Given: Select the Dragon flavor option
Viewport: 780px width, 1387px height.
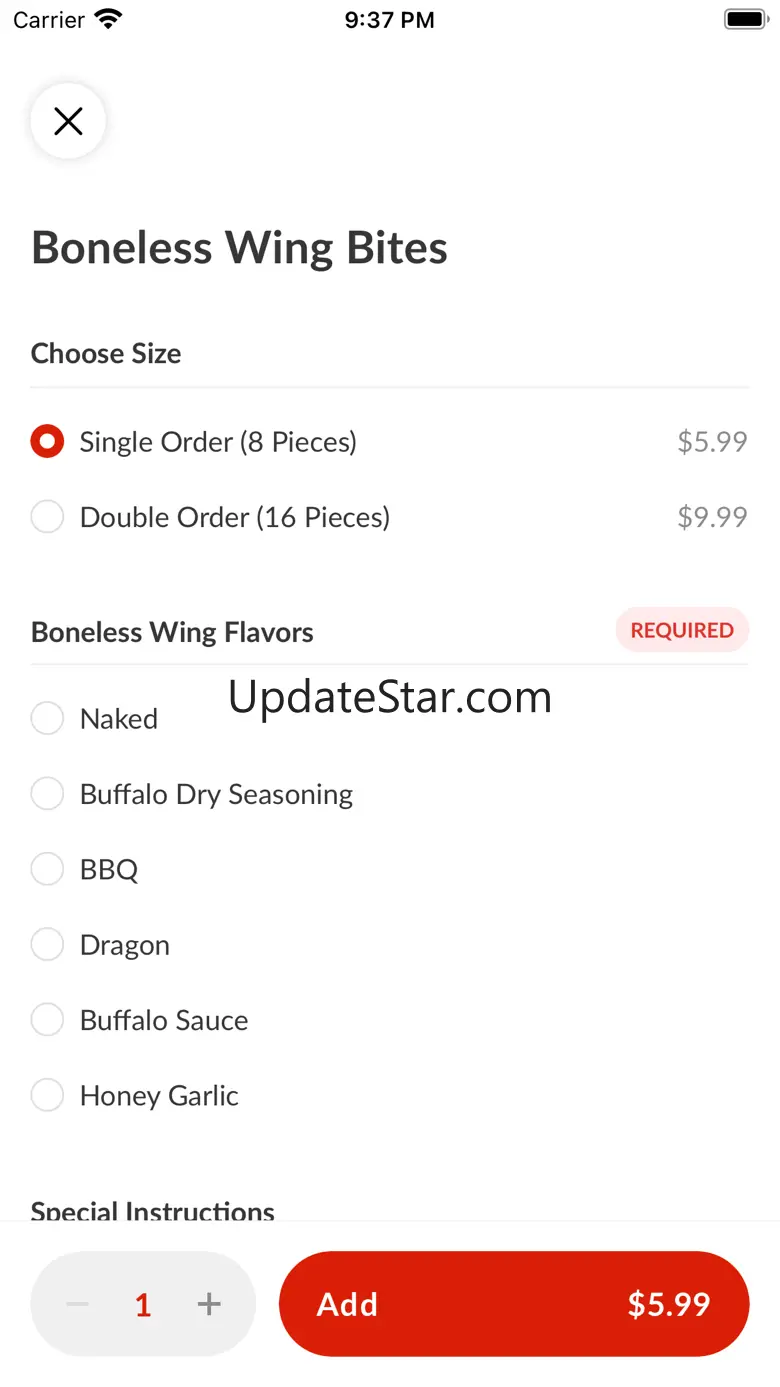Looking at the screenshot, I should [47, 945].
